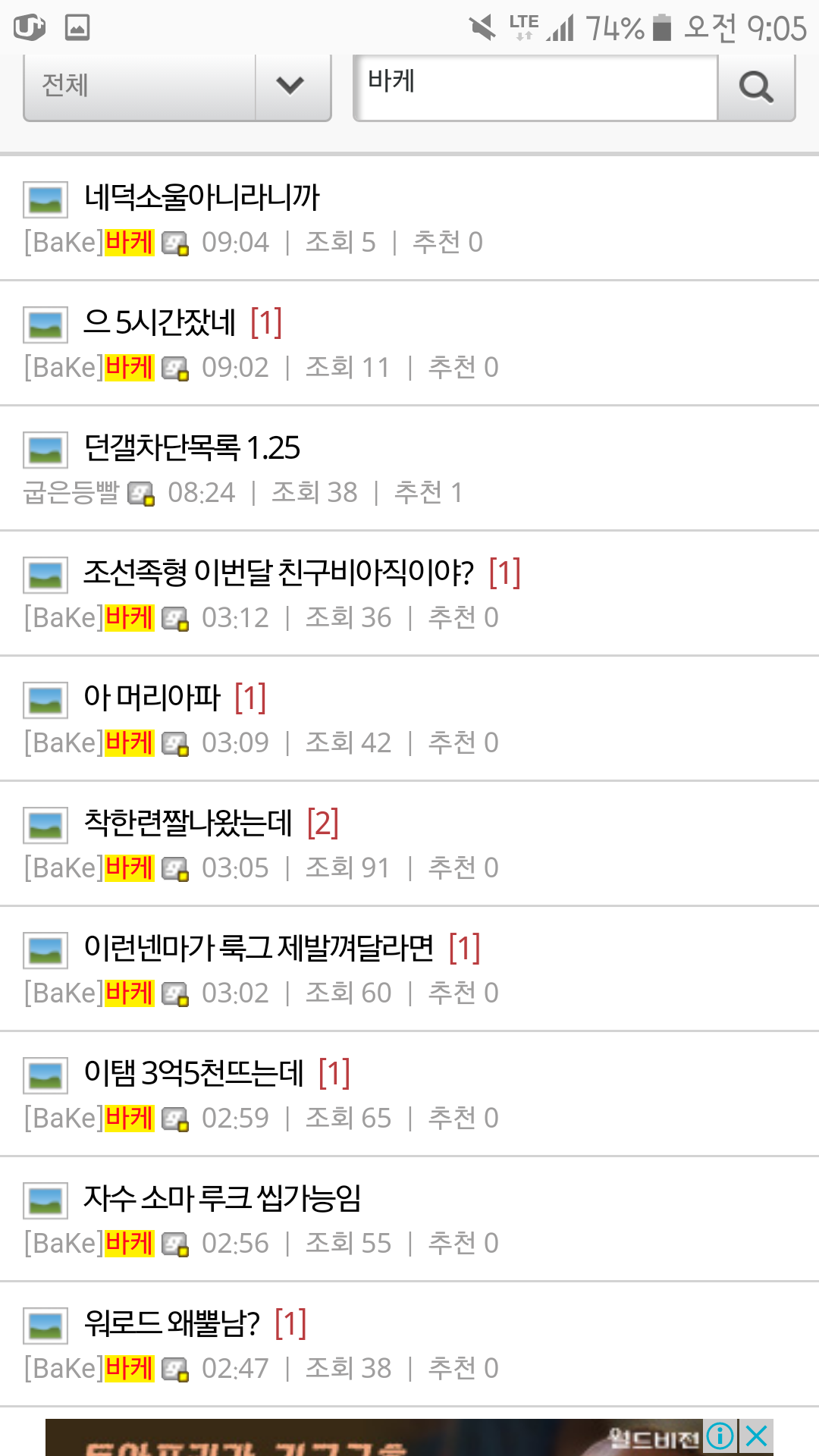This screenshot has height=1456, width=819.
Task: Expand the 전체 search category dropdown
Action: pyautogui.click(x=177, y=86)
